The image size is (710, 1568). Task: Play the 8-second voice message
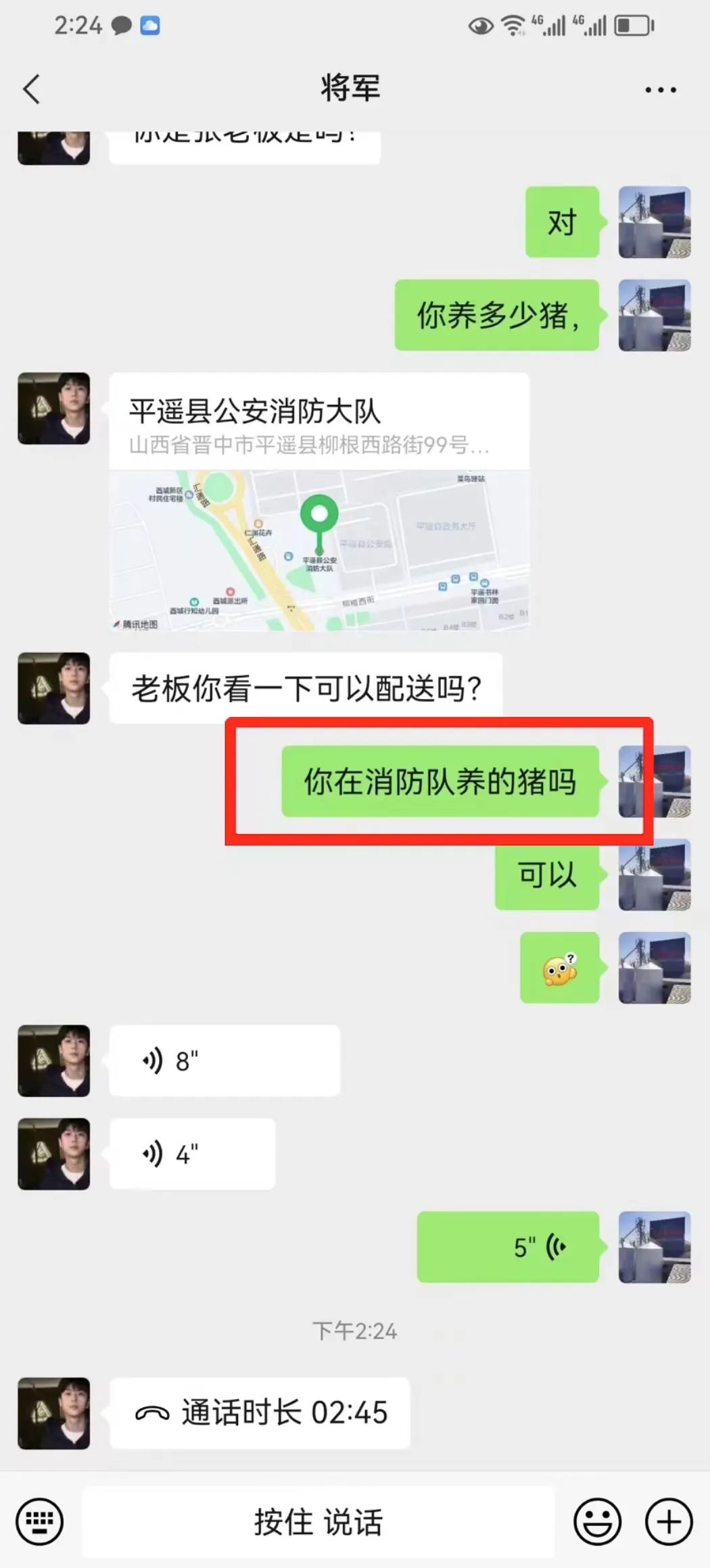tap(224, 1060)
